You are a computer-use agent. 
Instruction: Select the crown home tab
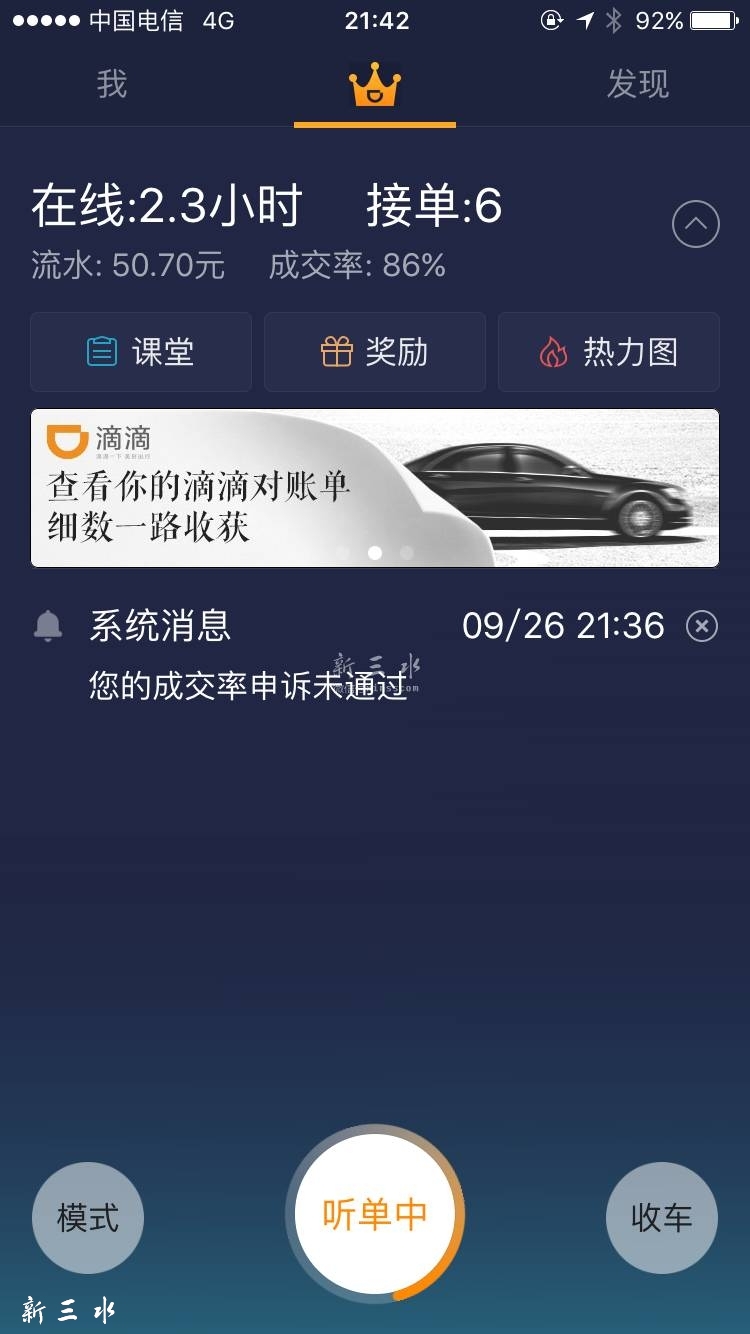[x=375, y=87]
